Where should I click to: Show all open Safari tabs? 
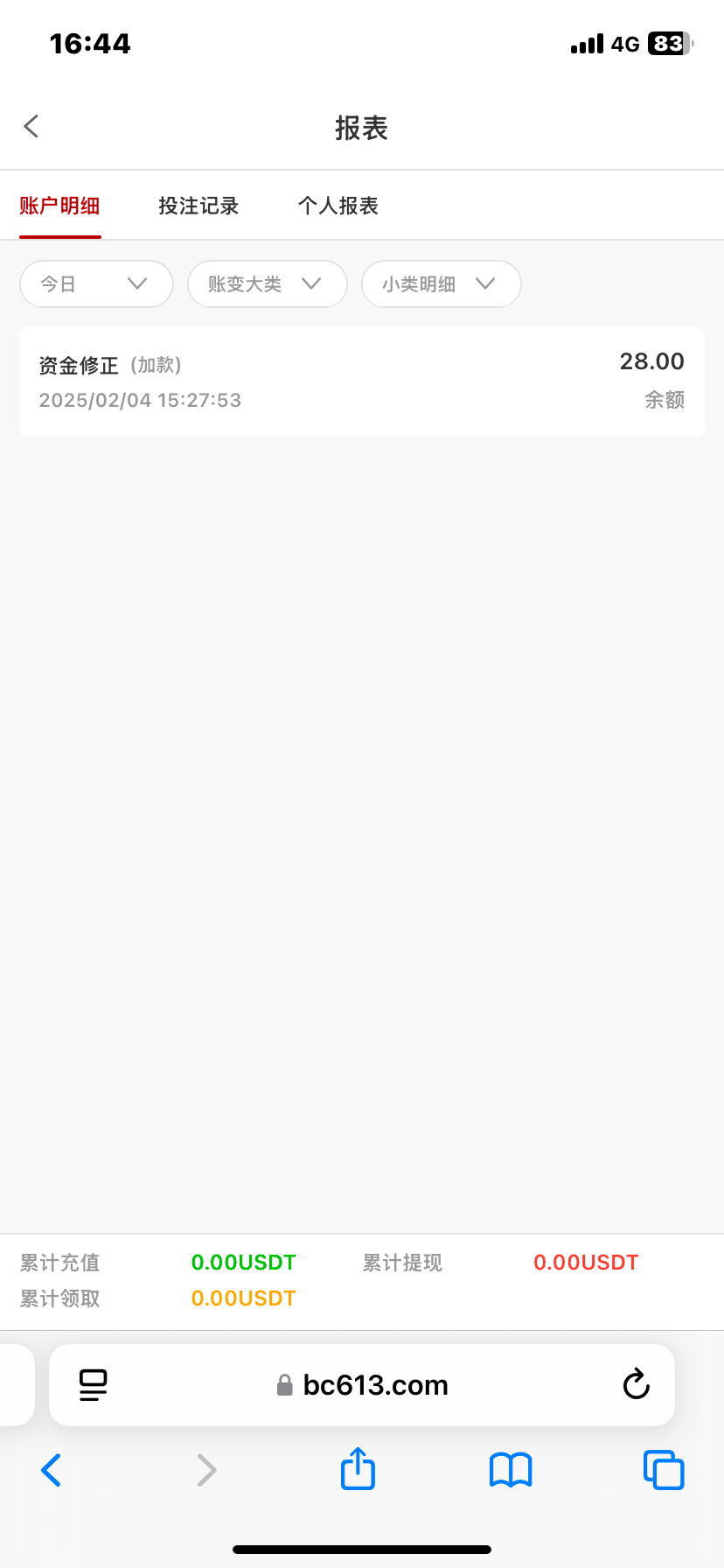click(x=664, y=1470)
